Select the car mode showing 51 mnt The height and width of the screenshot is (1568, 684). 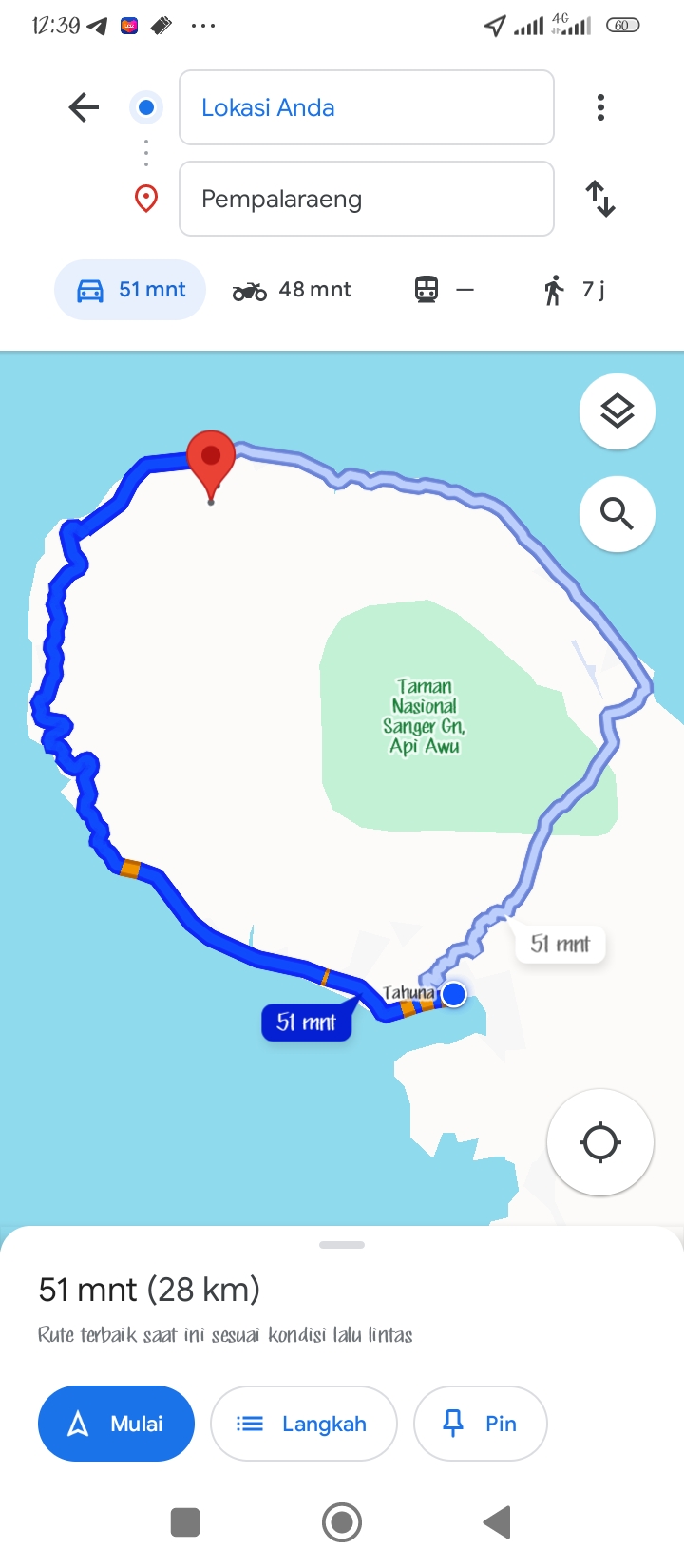click(x=130, y=290)
